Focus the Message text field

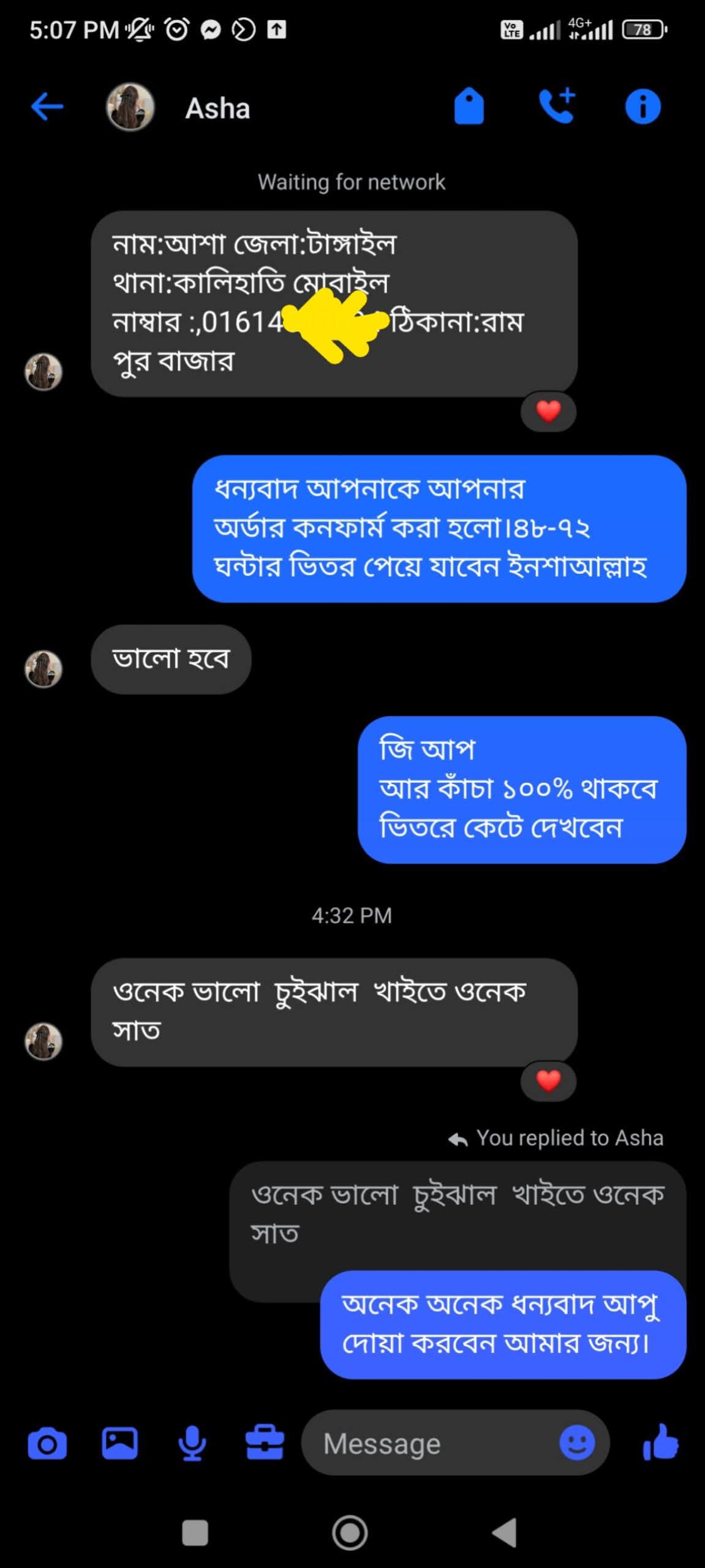click(x=429, y=1444)
